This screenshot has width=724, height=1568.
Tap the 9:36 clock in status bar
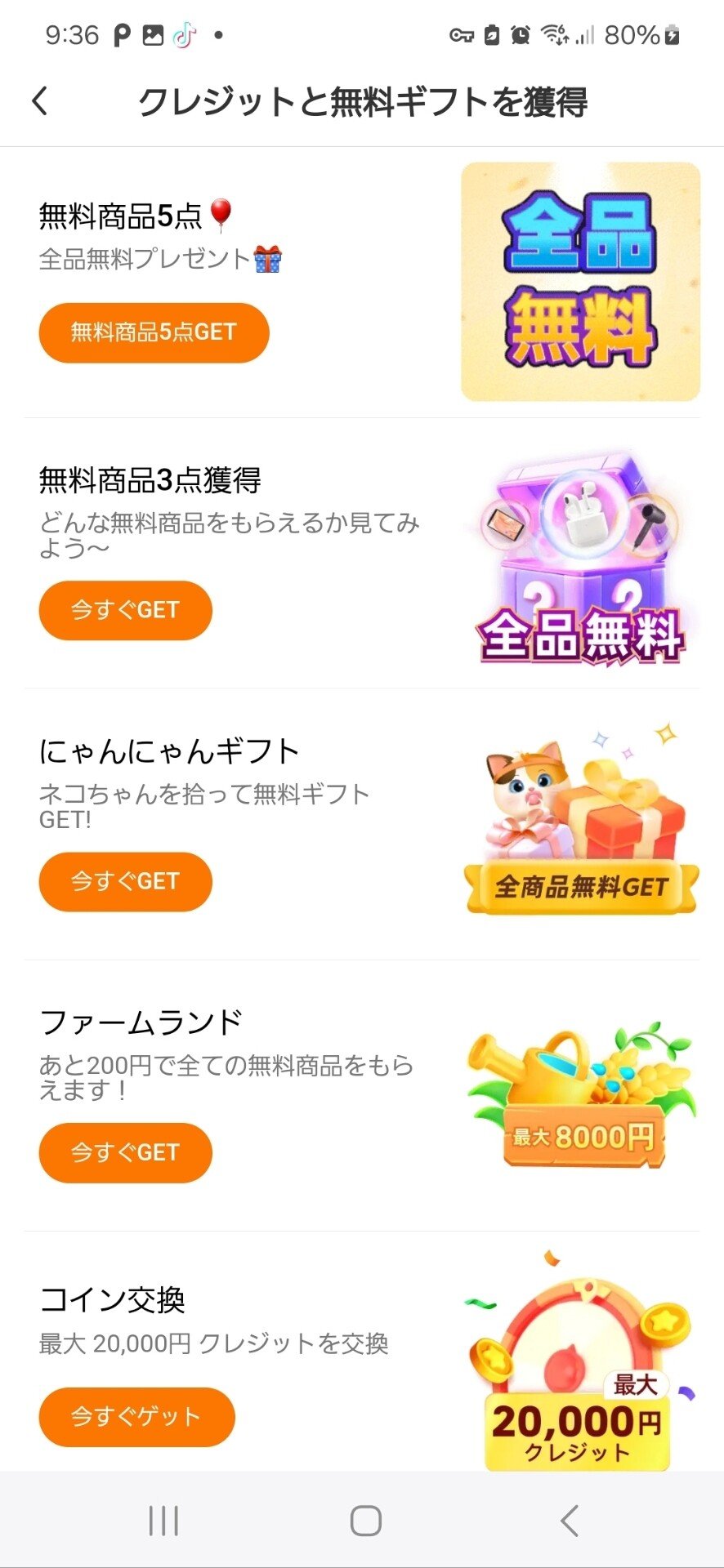[70, 34]
